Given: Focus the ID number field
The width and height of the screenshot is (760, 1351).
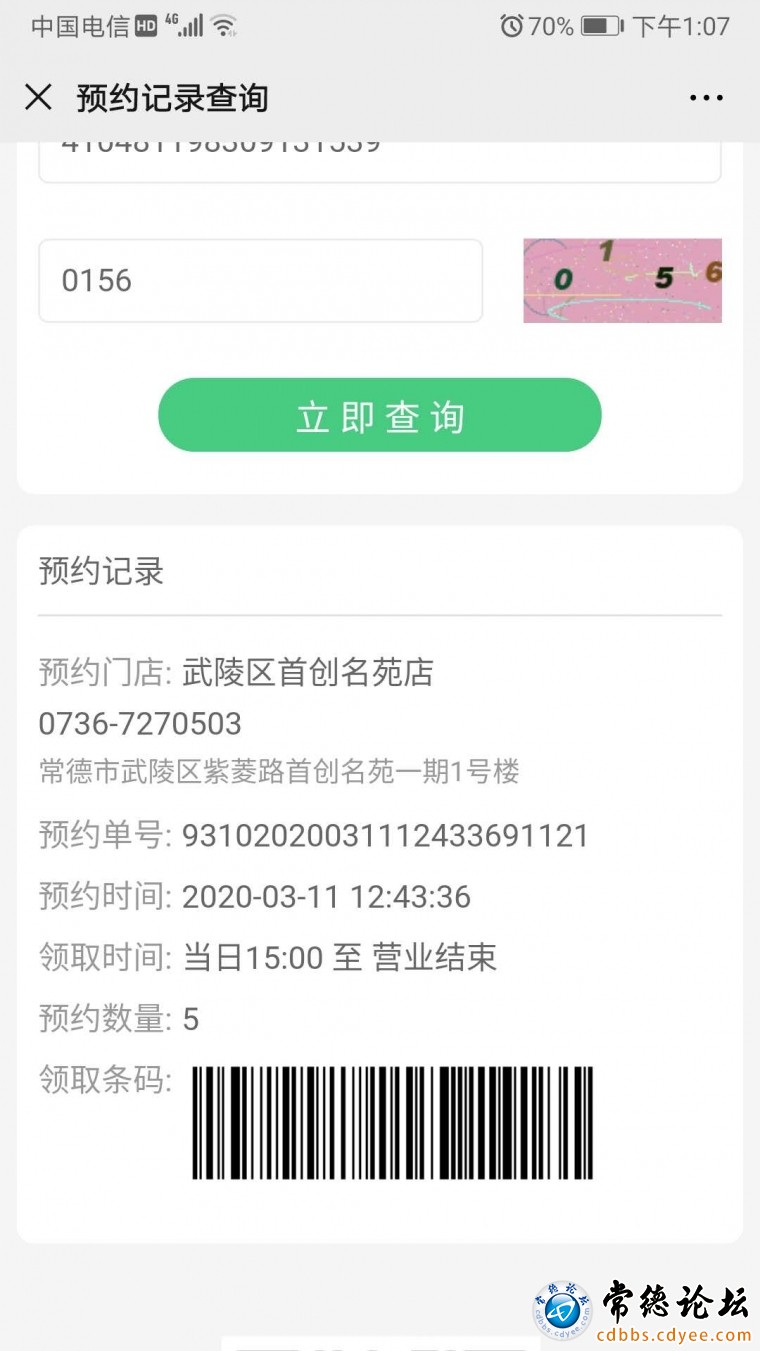Looking at the screenshot, I should tap(380, 162).
